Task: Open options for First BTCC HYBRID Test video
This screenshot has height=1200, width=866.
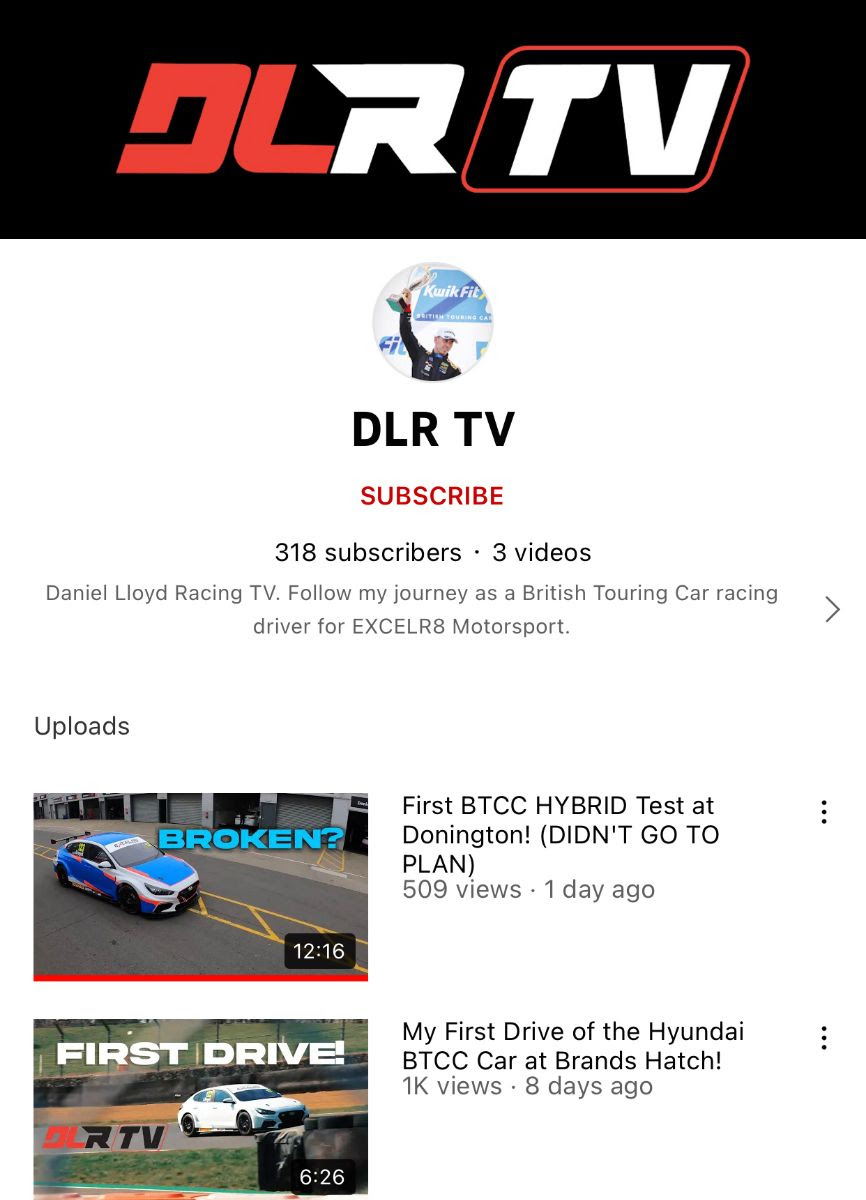Action: tap(824, 812)
